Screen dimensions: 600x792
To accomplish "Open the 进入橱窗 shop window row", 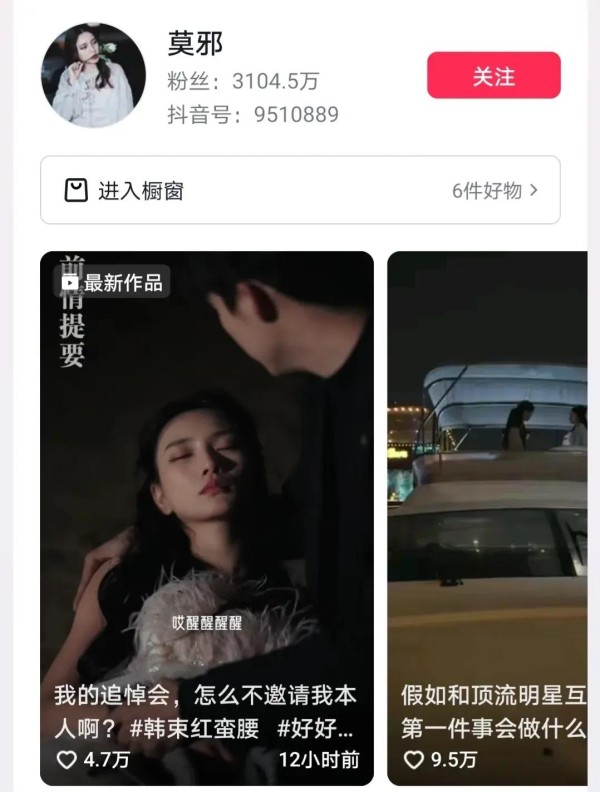I will pyautogui.click(x=300, y=190).
